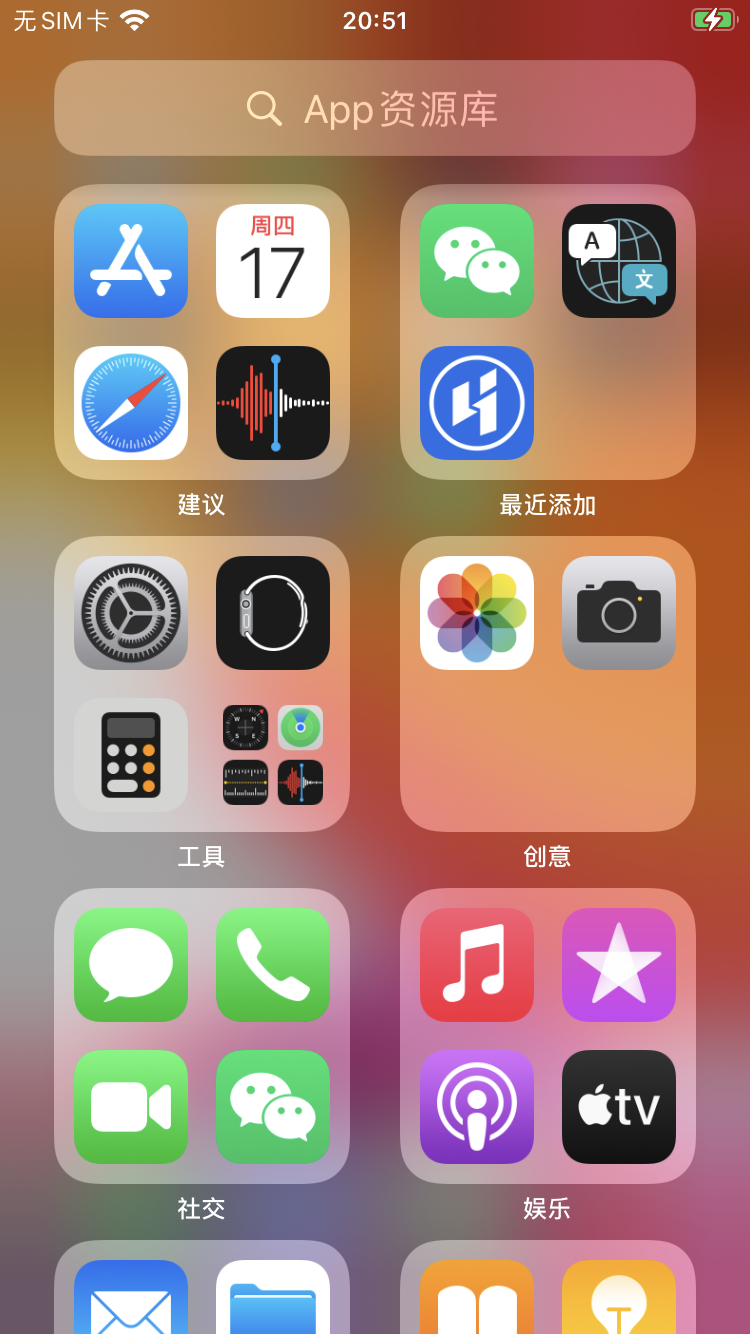This screenshot has height=1334, width=750.
Task: Open the Settings app
Action: (x=131, y=613)
